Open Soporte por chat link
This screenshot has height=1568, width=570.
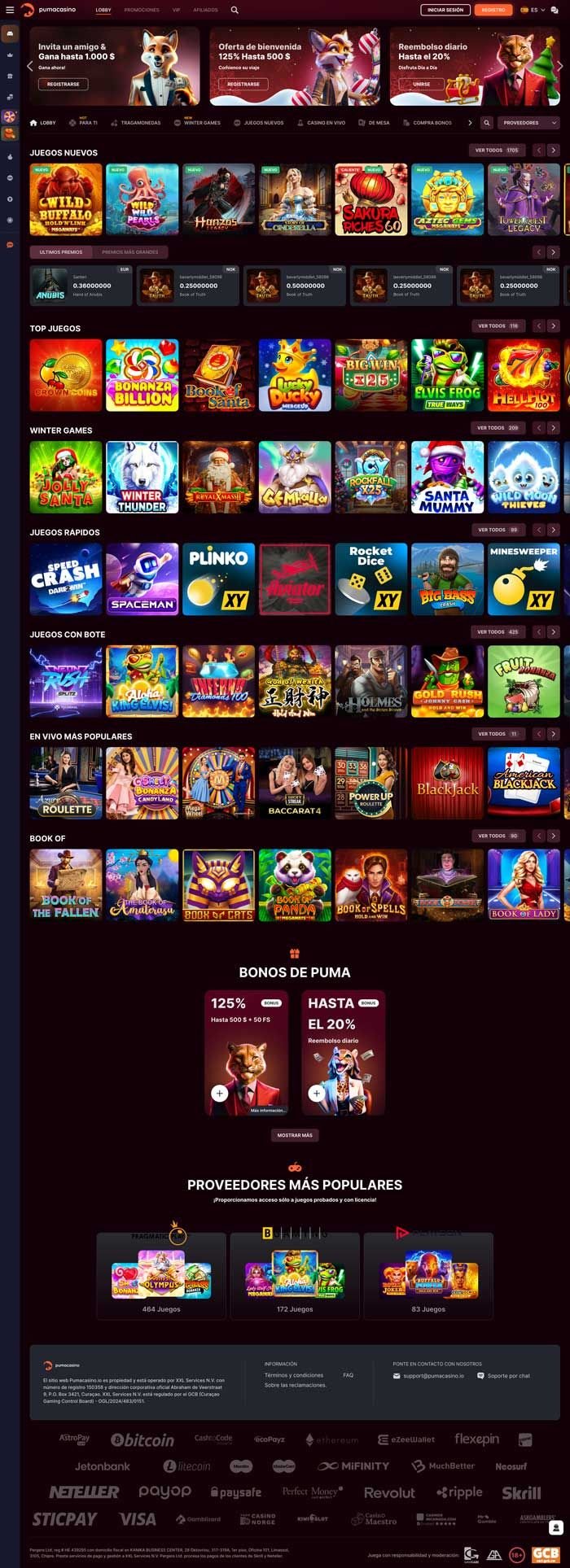coord(508,1376)
